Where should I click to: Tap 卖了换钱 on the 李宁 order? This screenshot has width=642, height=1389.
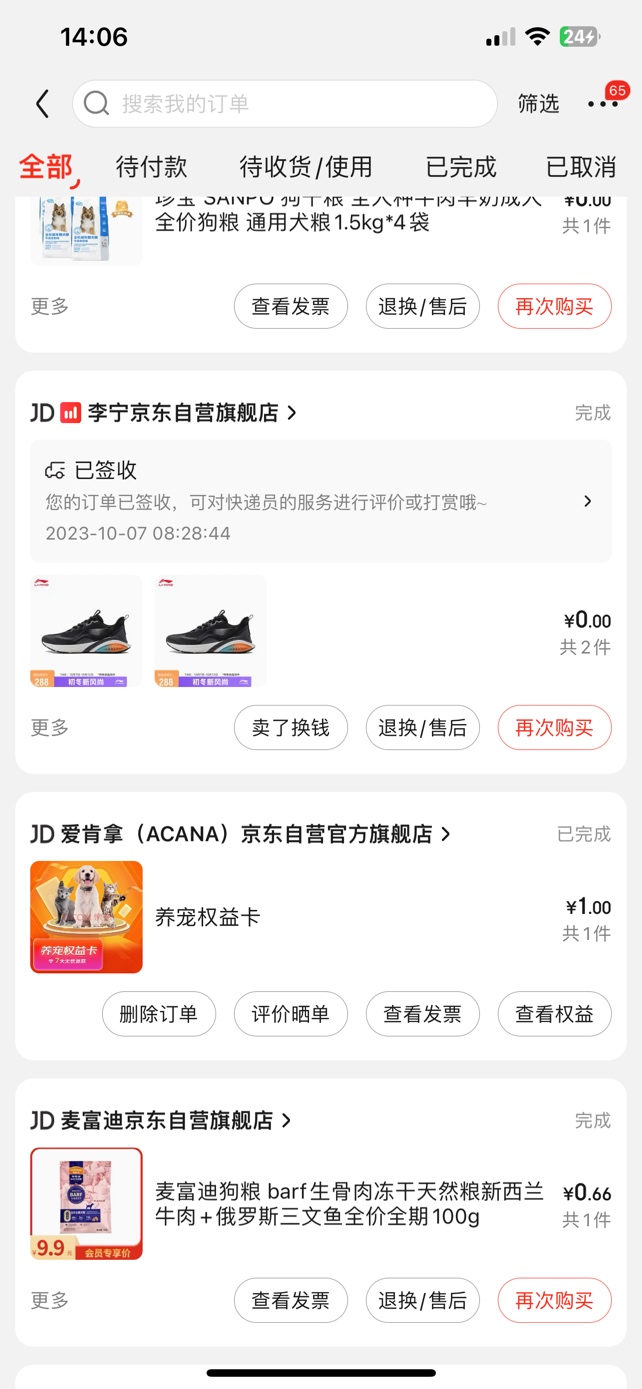(291, 728)
